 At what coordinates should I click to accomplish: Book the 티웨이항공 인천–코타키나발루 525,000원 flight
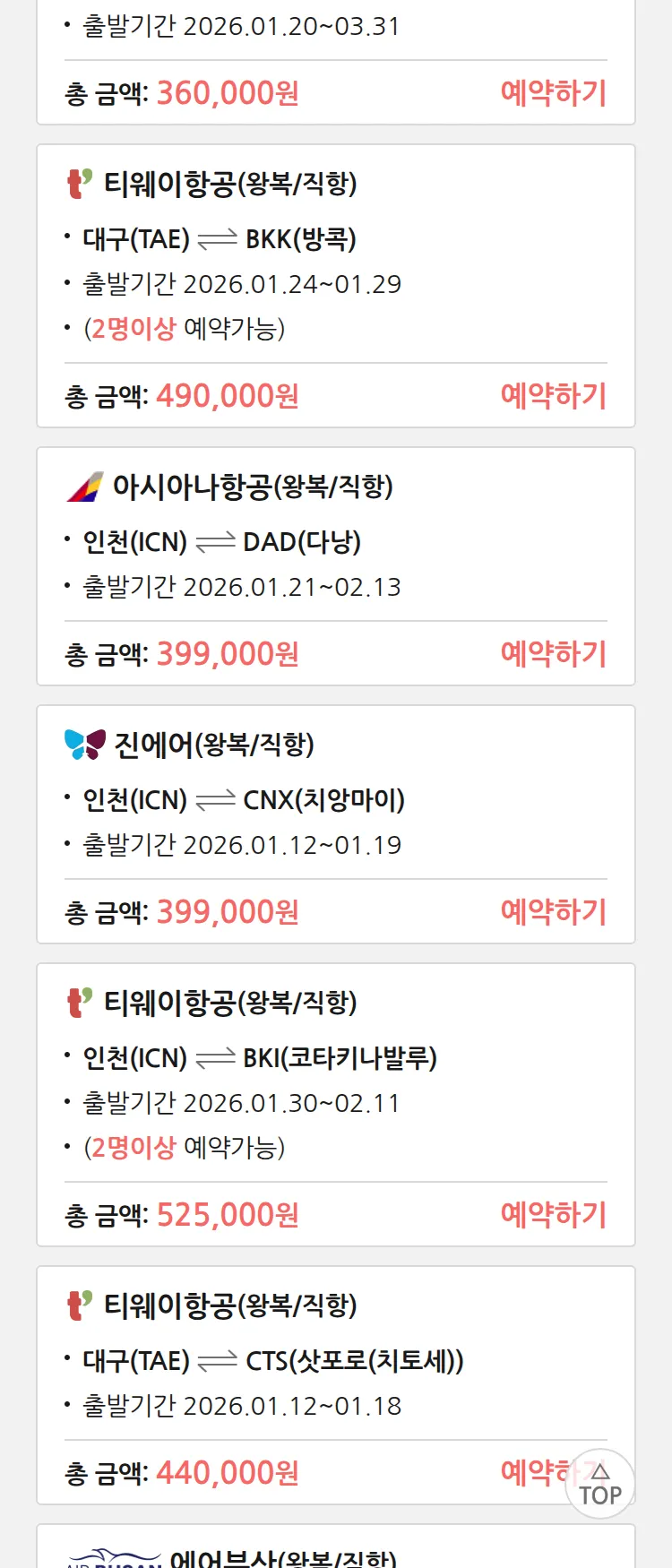[x=553, y=1214]
